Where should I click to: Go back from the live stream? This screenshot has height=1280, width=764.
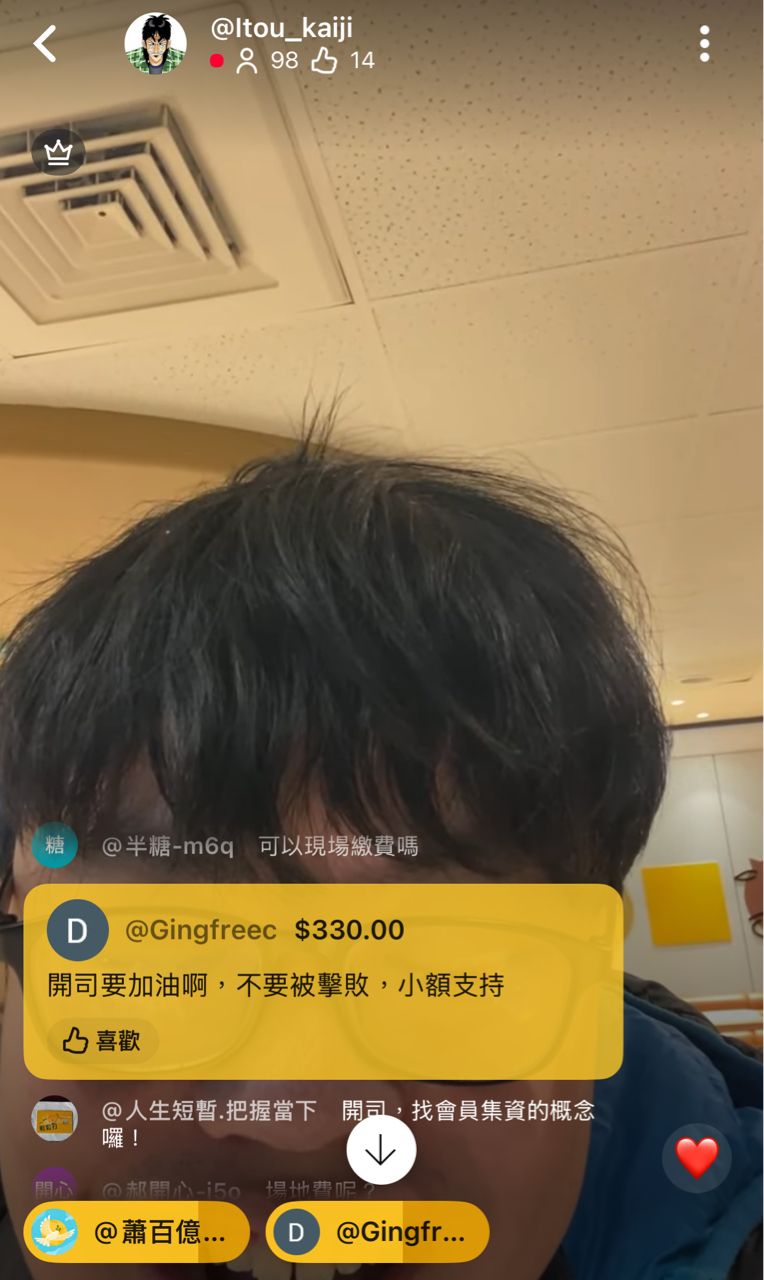coord(45,44)
